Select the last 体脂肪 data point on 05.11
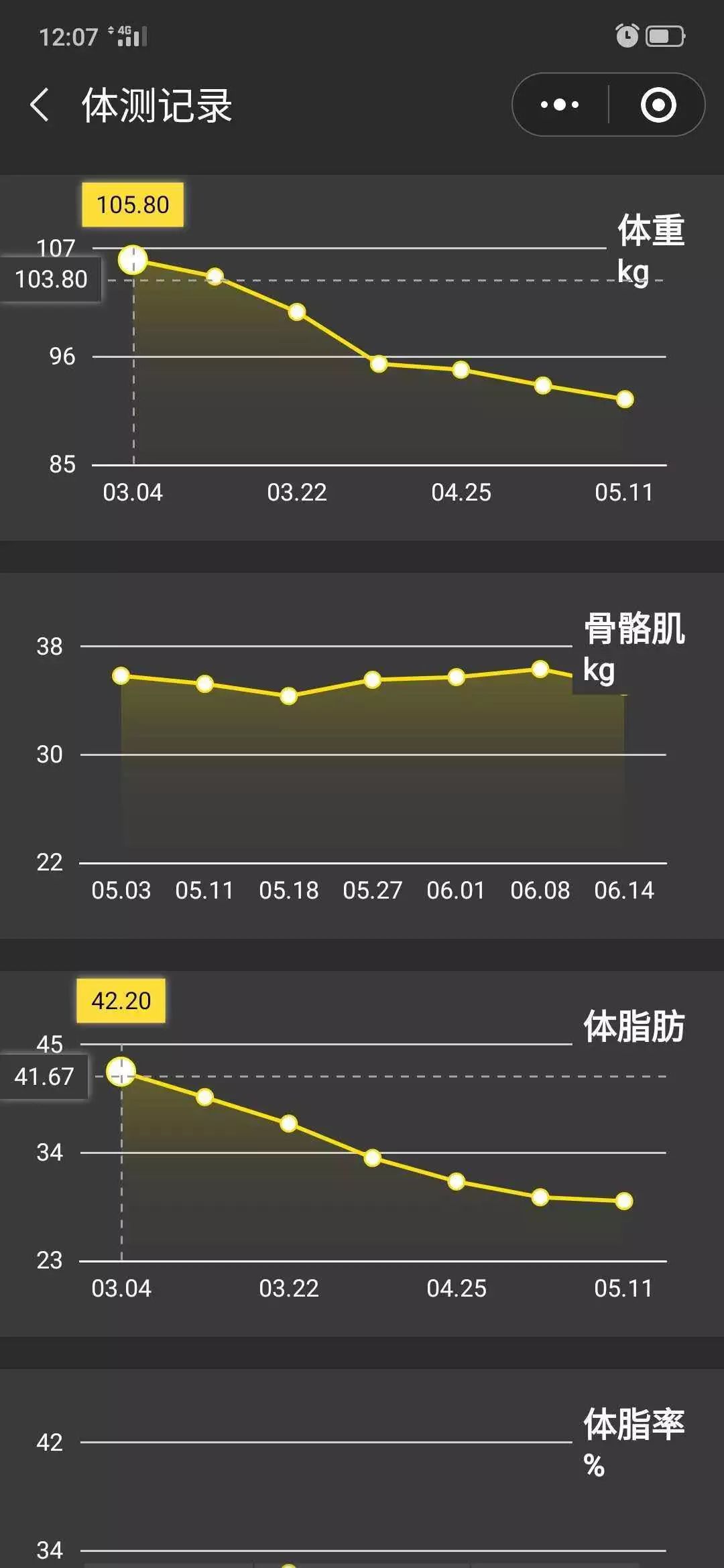 point(624,1201)
